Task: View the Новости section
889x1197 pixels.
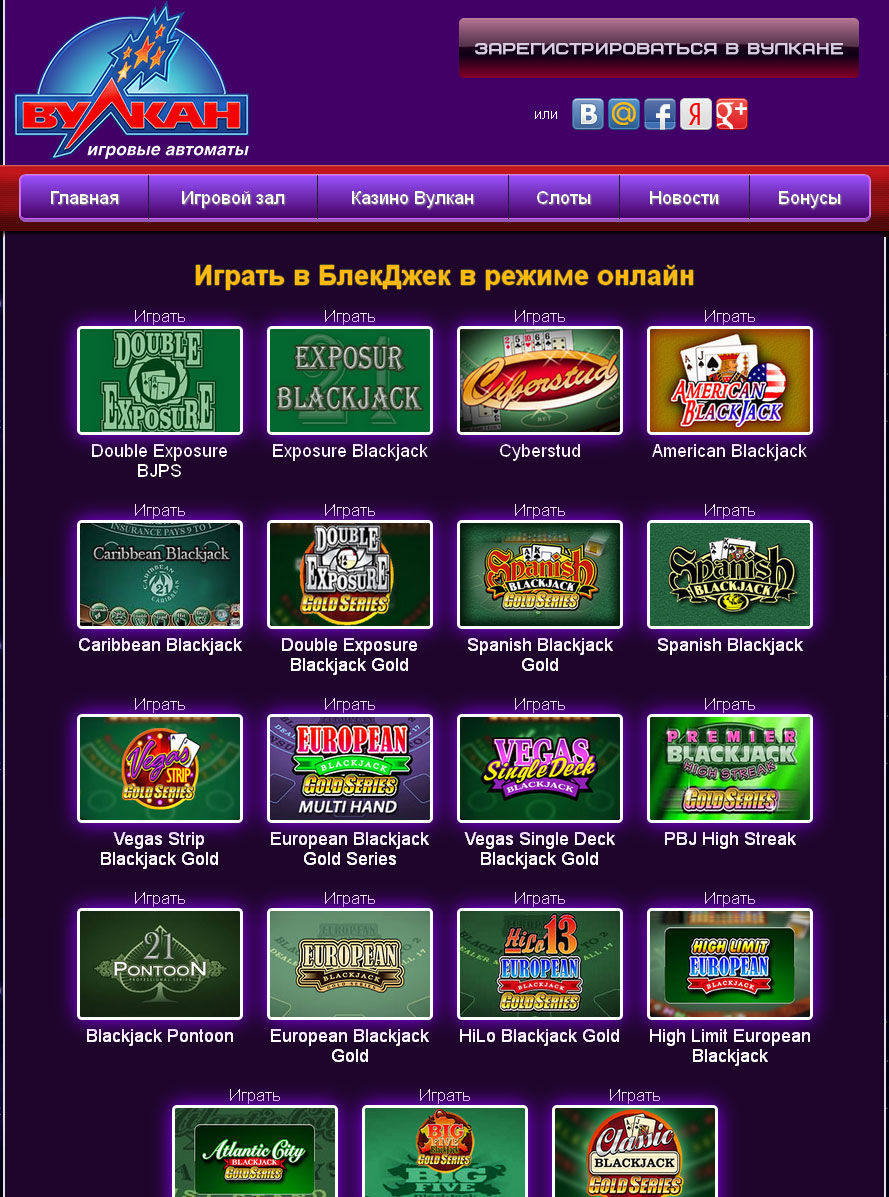Action: [684, 198]
